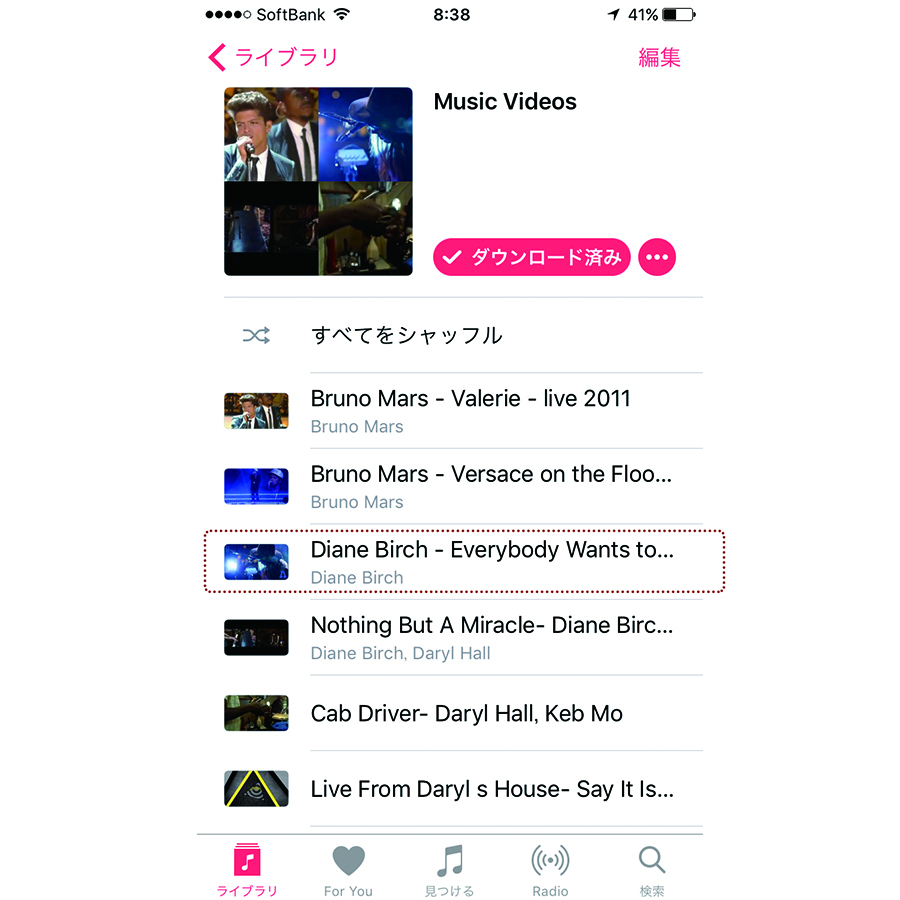Go back to ライブラリ
The image size is (900, 900).
pyautogui.click(x=274, y=58)
